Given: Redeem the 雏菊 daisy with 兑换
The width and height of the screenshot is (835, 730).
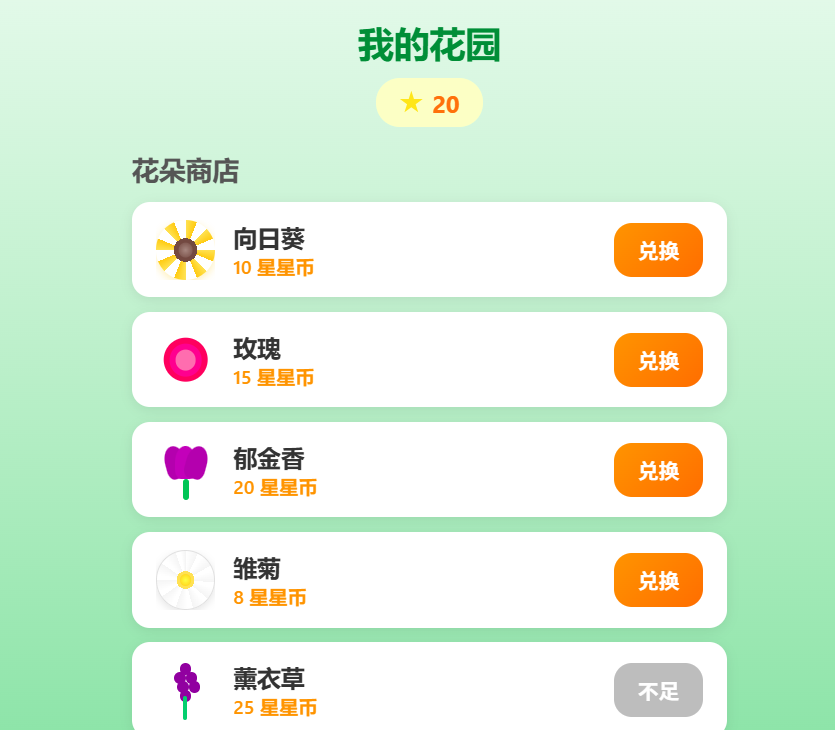Looking at the screenshot, I should pos(658,580).
